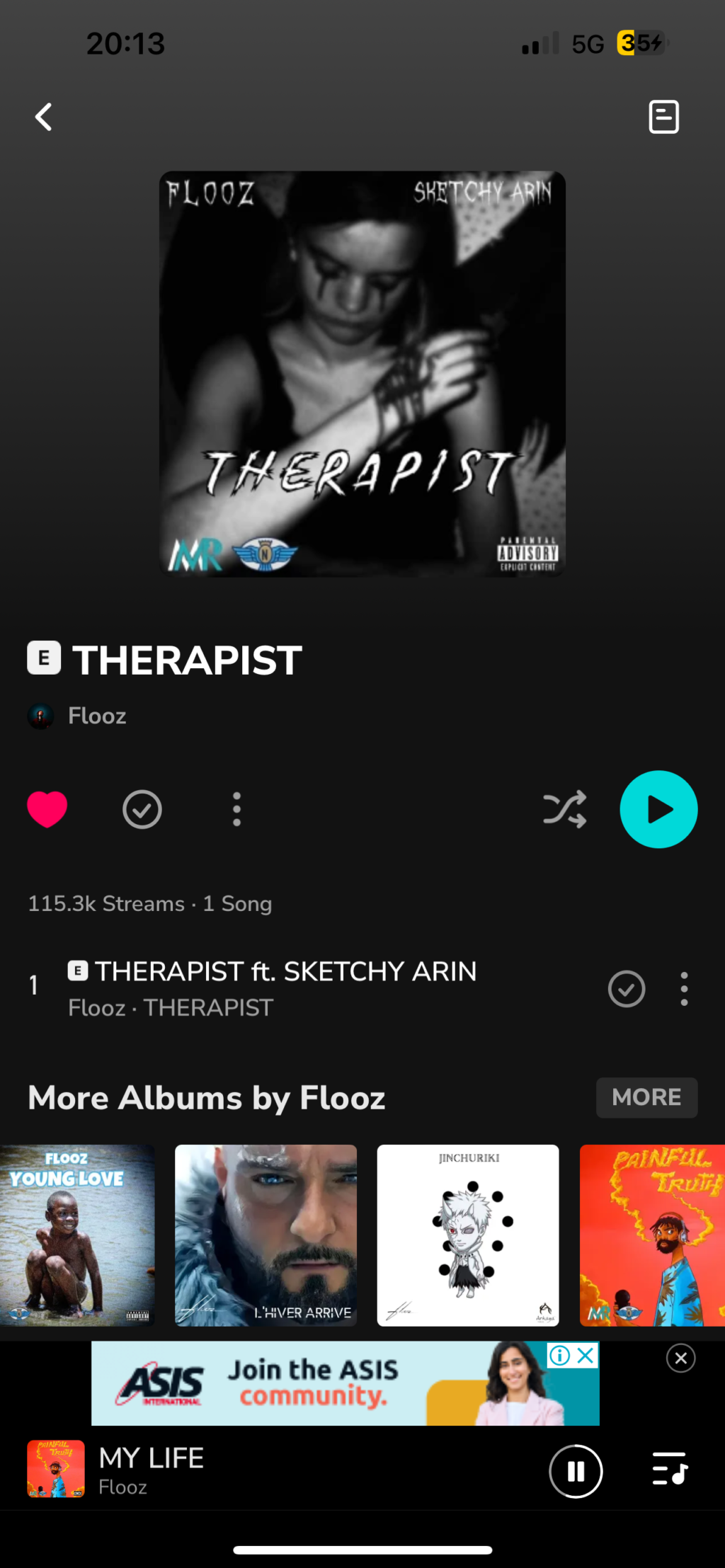Open Flooz artist profile
This screenshot has height=1568, width=725.
coord(96,716)
